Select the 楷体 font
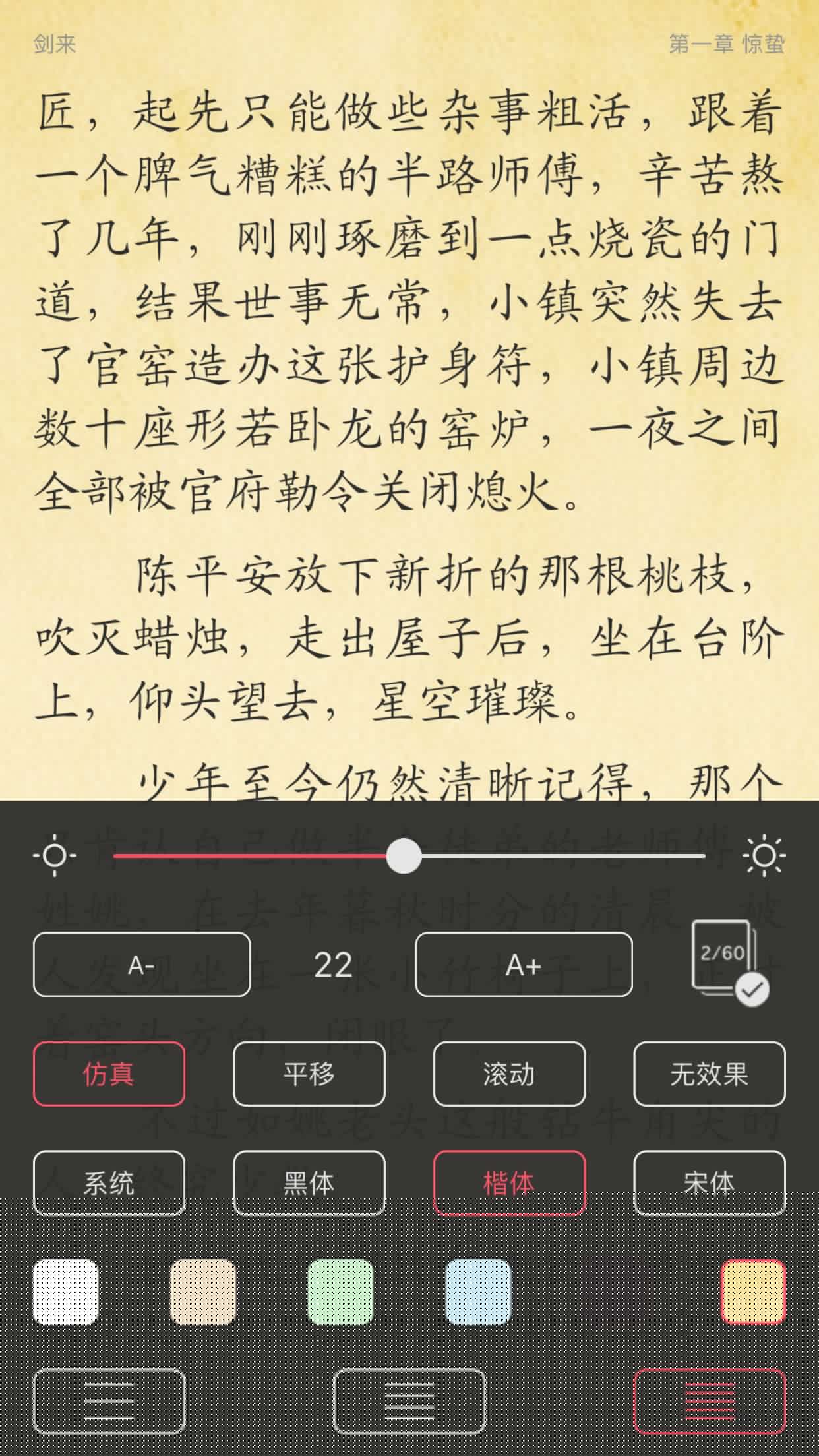This screenshot has width=819, height=1456. [x=509, y=1182]
